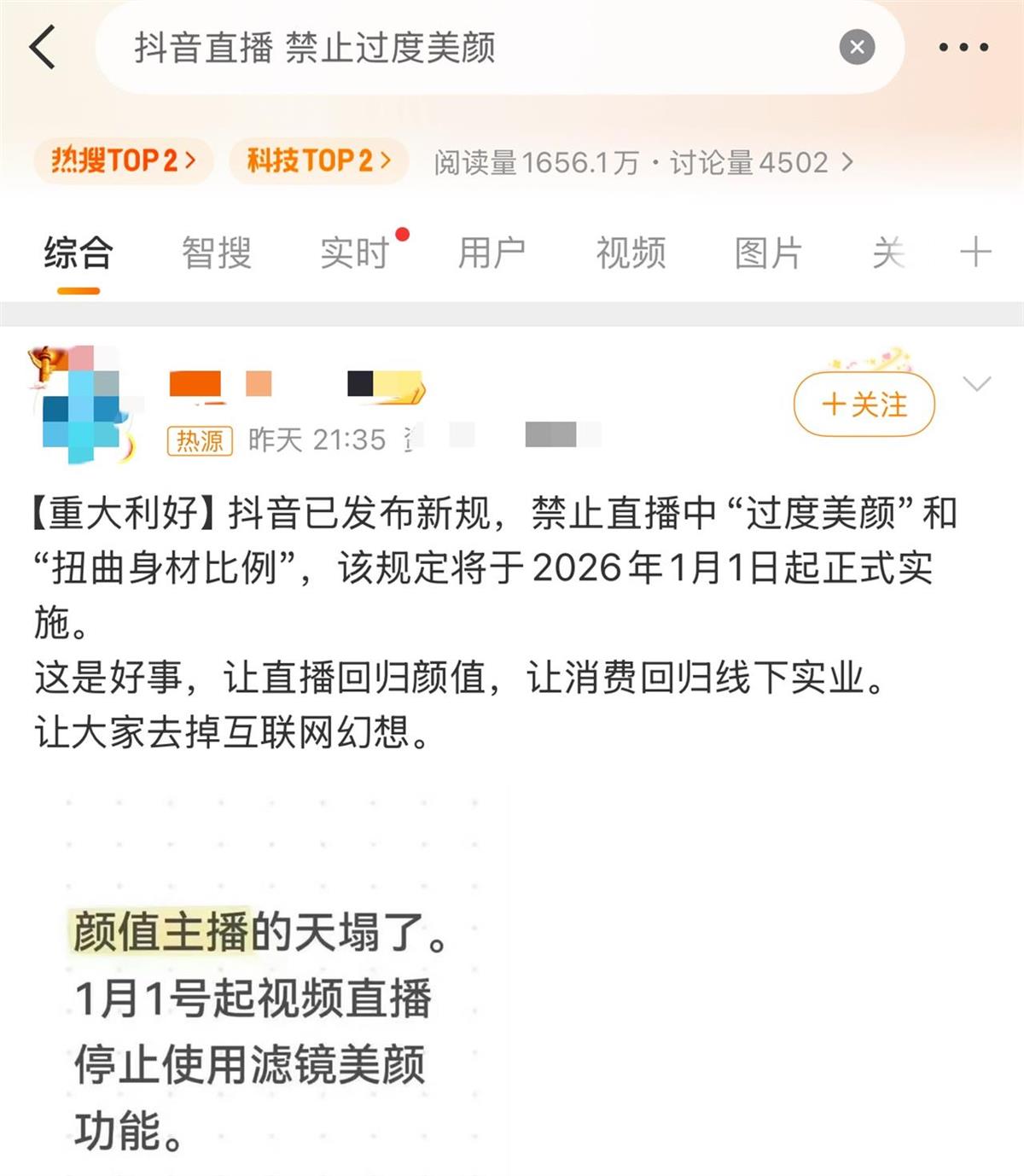Add a tab with the plus icon
The width and height of the screenshot is (1024, 1176).
[x=975, y=253]
